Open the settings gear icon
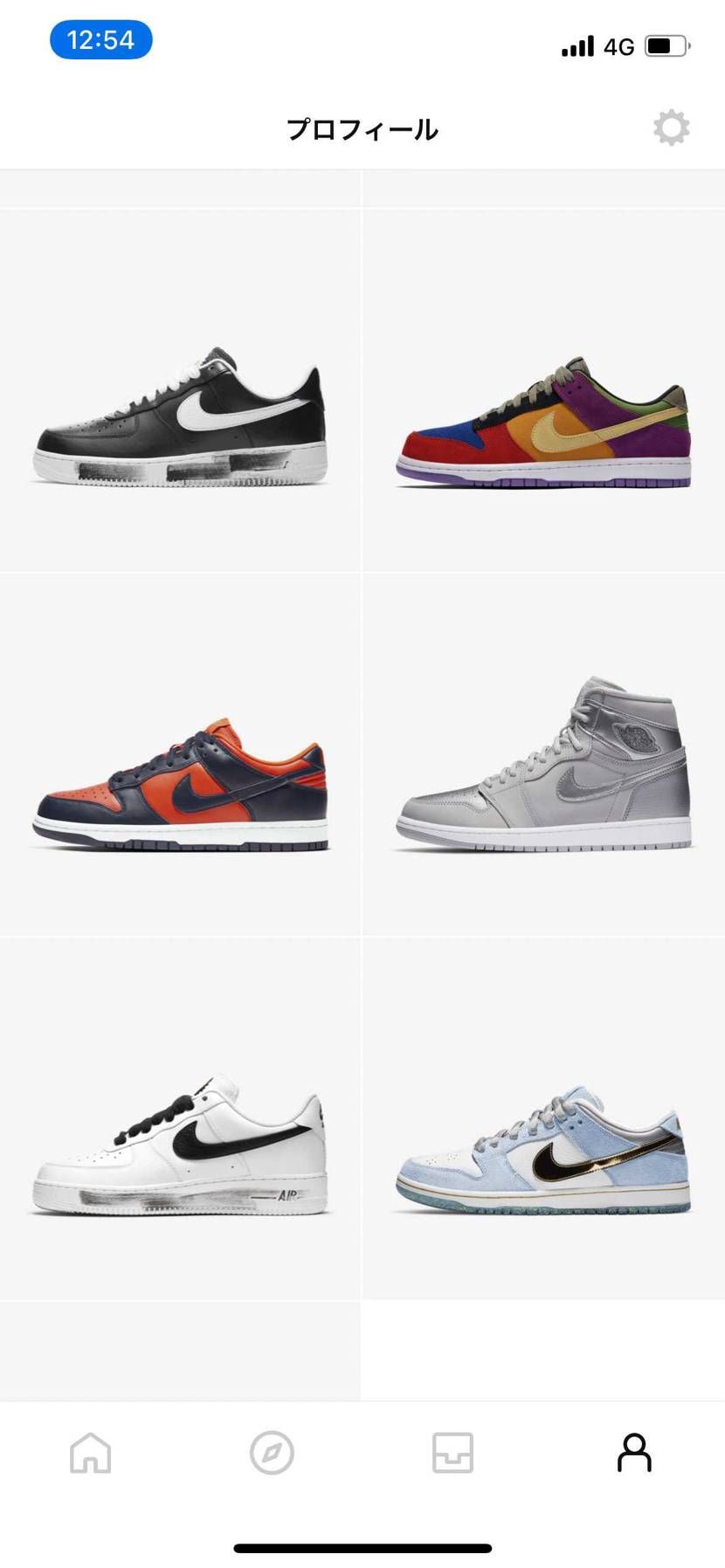Screen dimensions: 725x1568 pyautogui.click(x=671, y=127)
